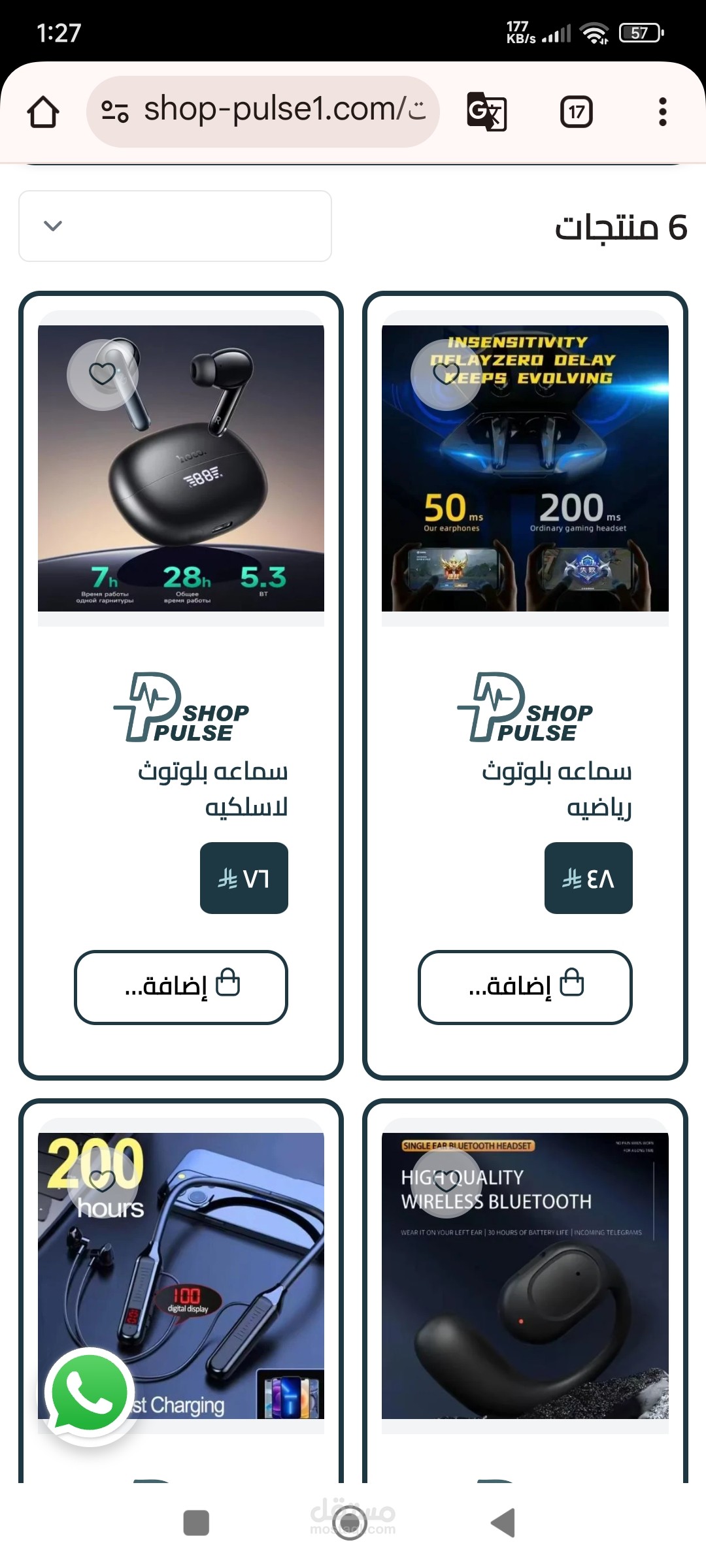Open the single ear Bluetooth headset product
This screenshot has width=706, height=1568.
click(x=525, y=1276)
